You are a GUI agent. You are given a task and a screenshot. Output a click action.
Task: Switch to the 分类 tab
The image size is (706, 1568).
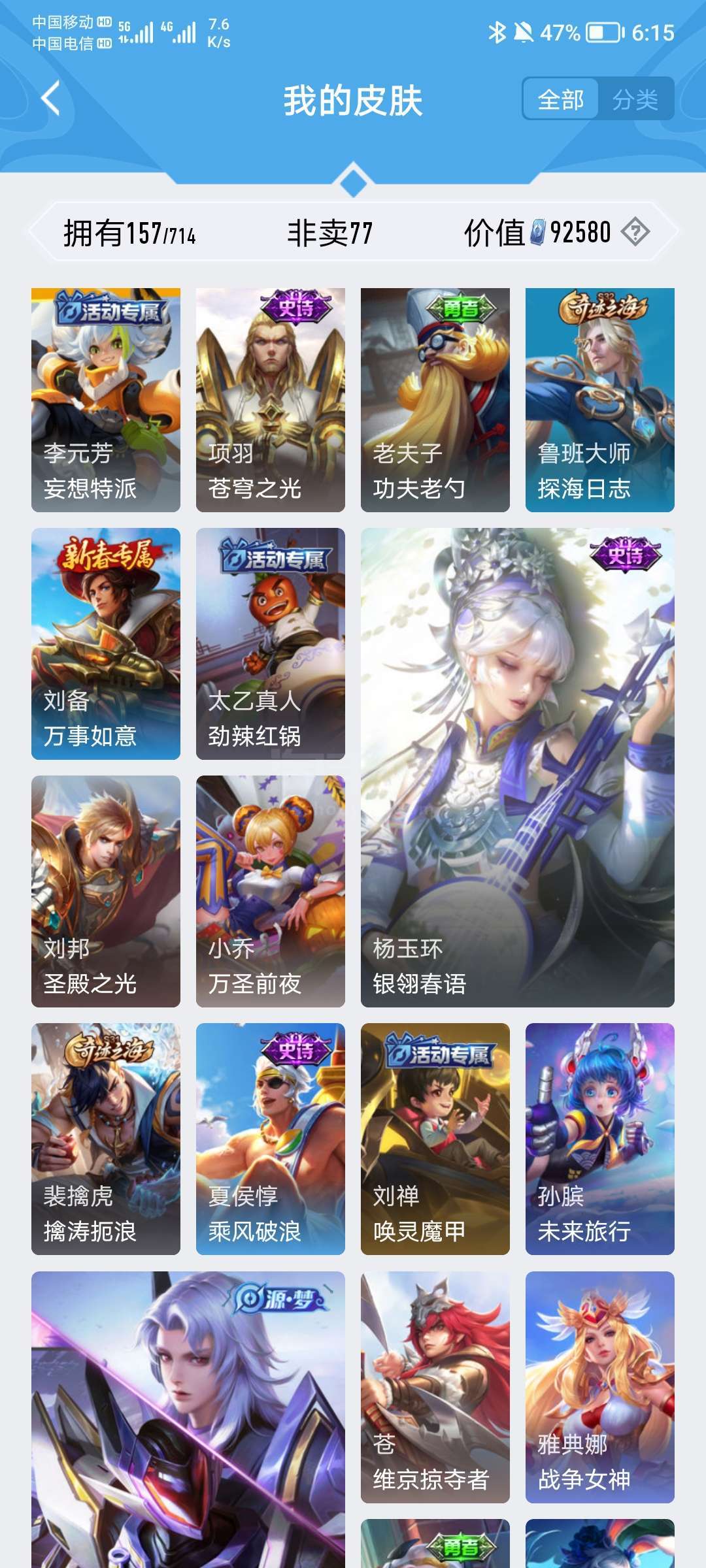[635, 99]
